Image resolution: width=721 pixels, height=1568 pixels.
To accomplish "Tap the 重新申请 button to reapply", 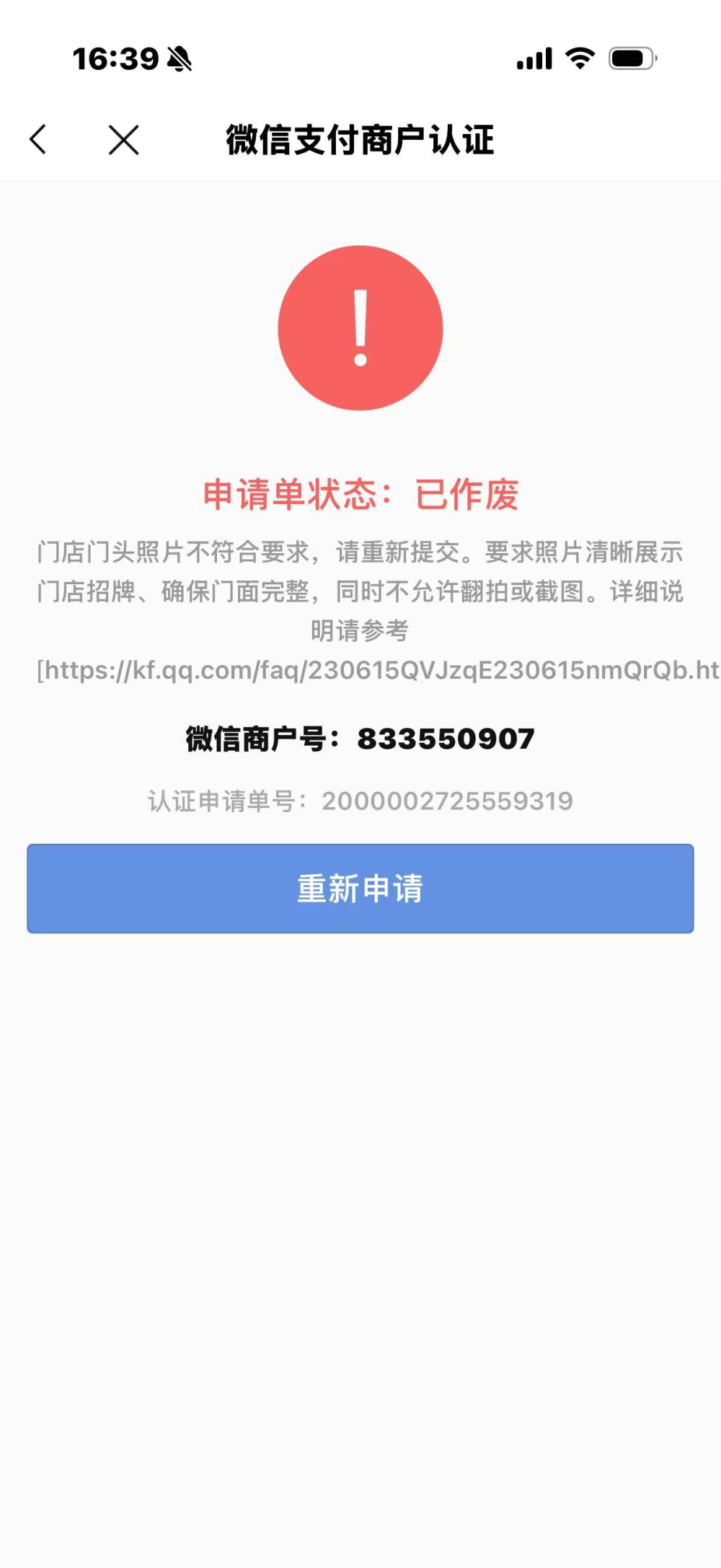I will 360,889.
